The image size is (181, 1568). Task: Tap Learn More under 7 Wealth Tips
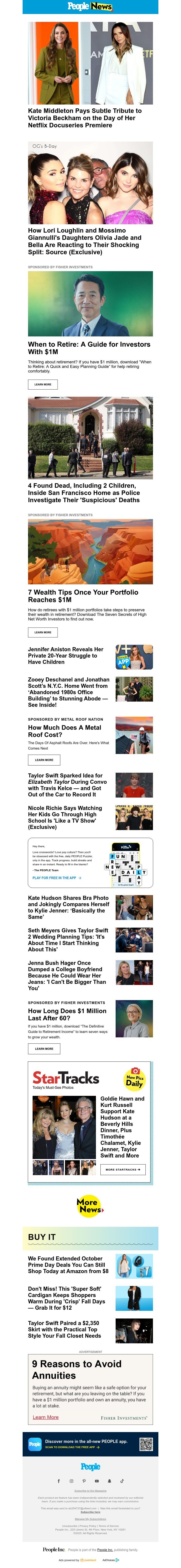(x=43, y=632)
